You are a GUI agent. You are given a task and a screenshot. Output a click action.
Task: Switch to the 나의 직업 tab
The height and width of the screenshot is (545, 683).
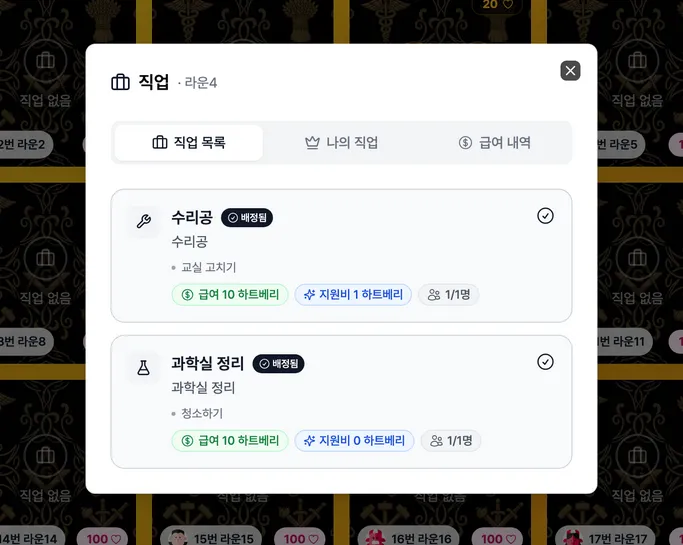tap(342, 143)
